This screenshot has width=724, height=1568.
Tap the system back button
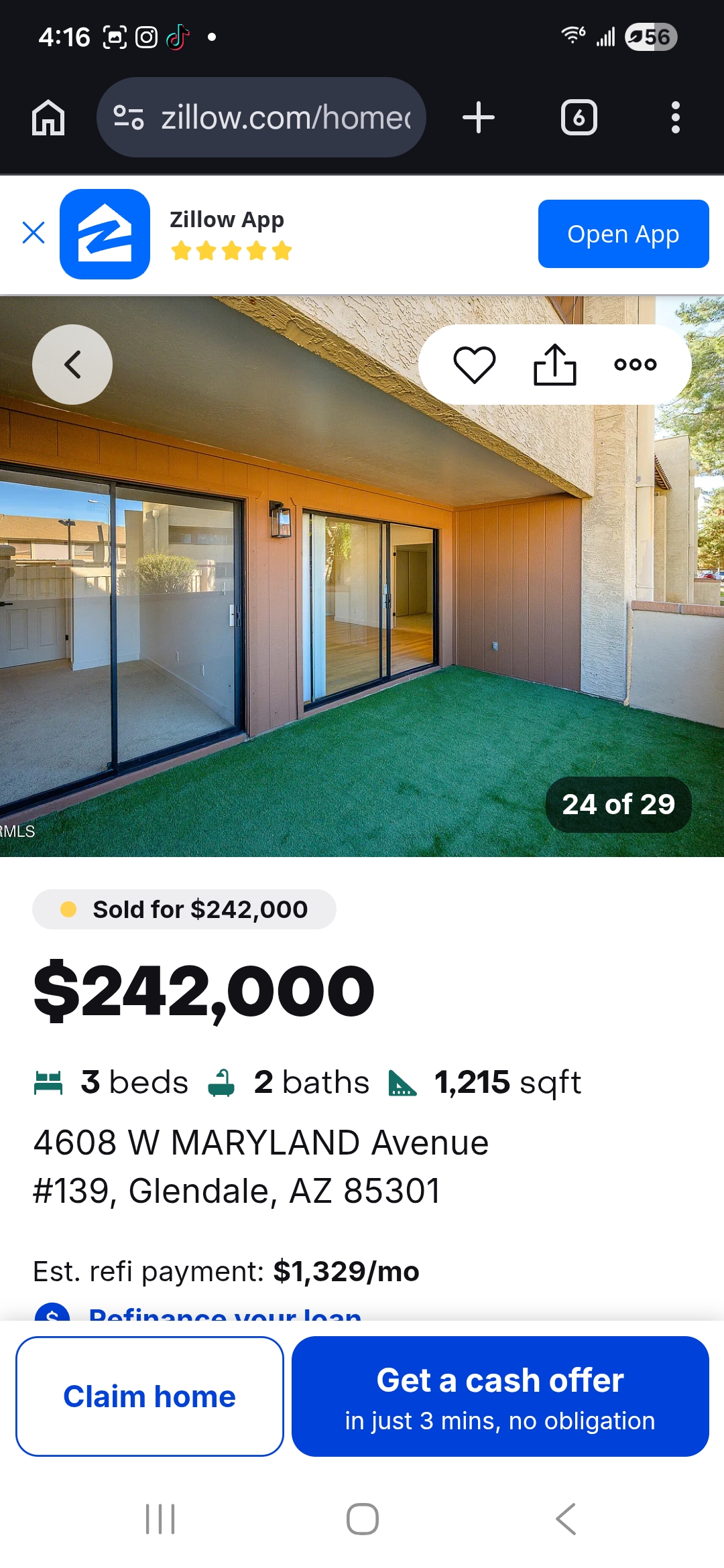tap(566, 1519)
